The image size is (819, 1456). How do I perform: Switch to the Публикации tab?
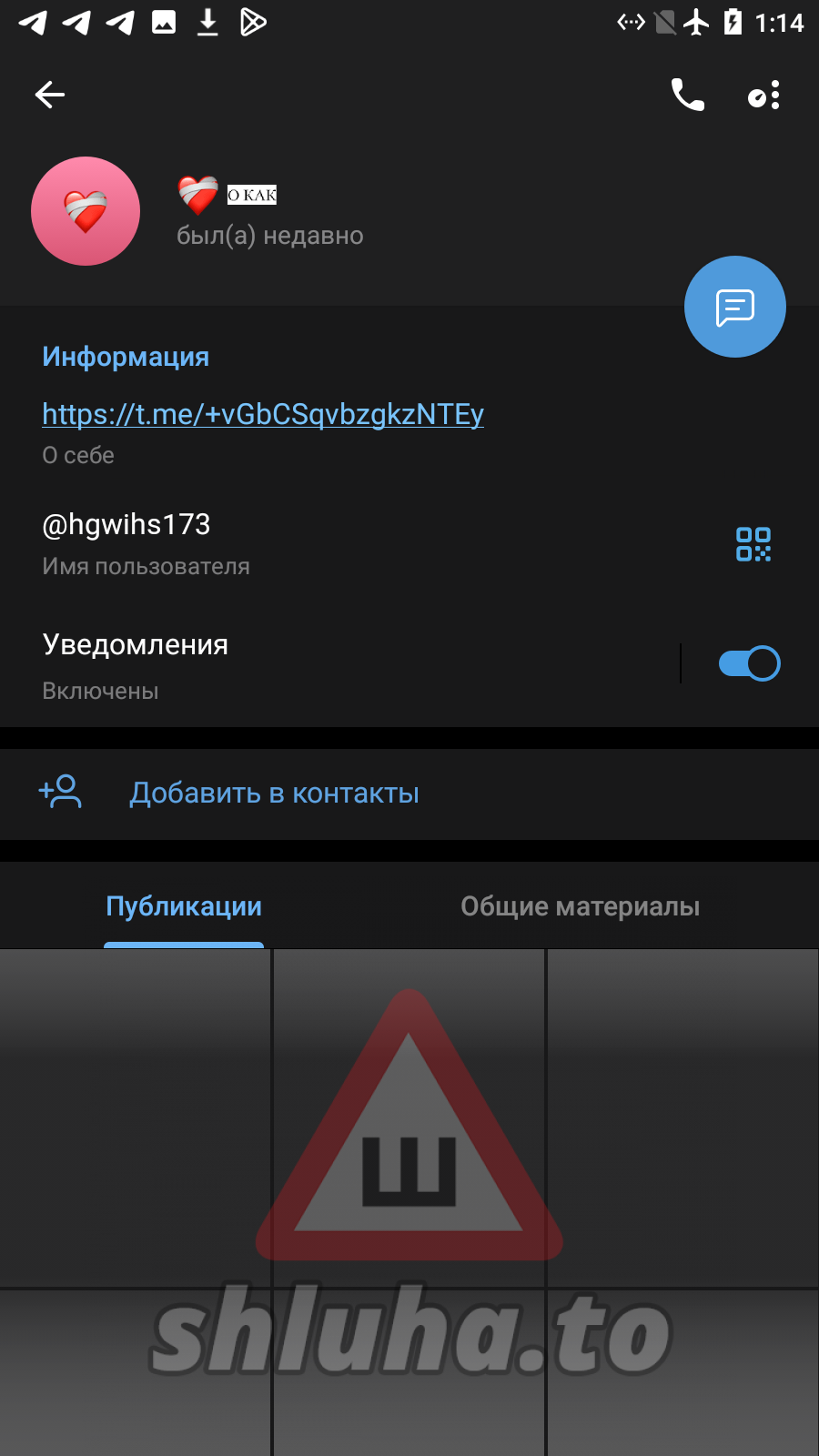[x=184, y=906]
